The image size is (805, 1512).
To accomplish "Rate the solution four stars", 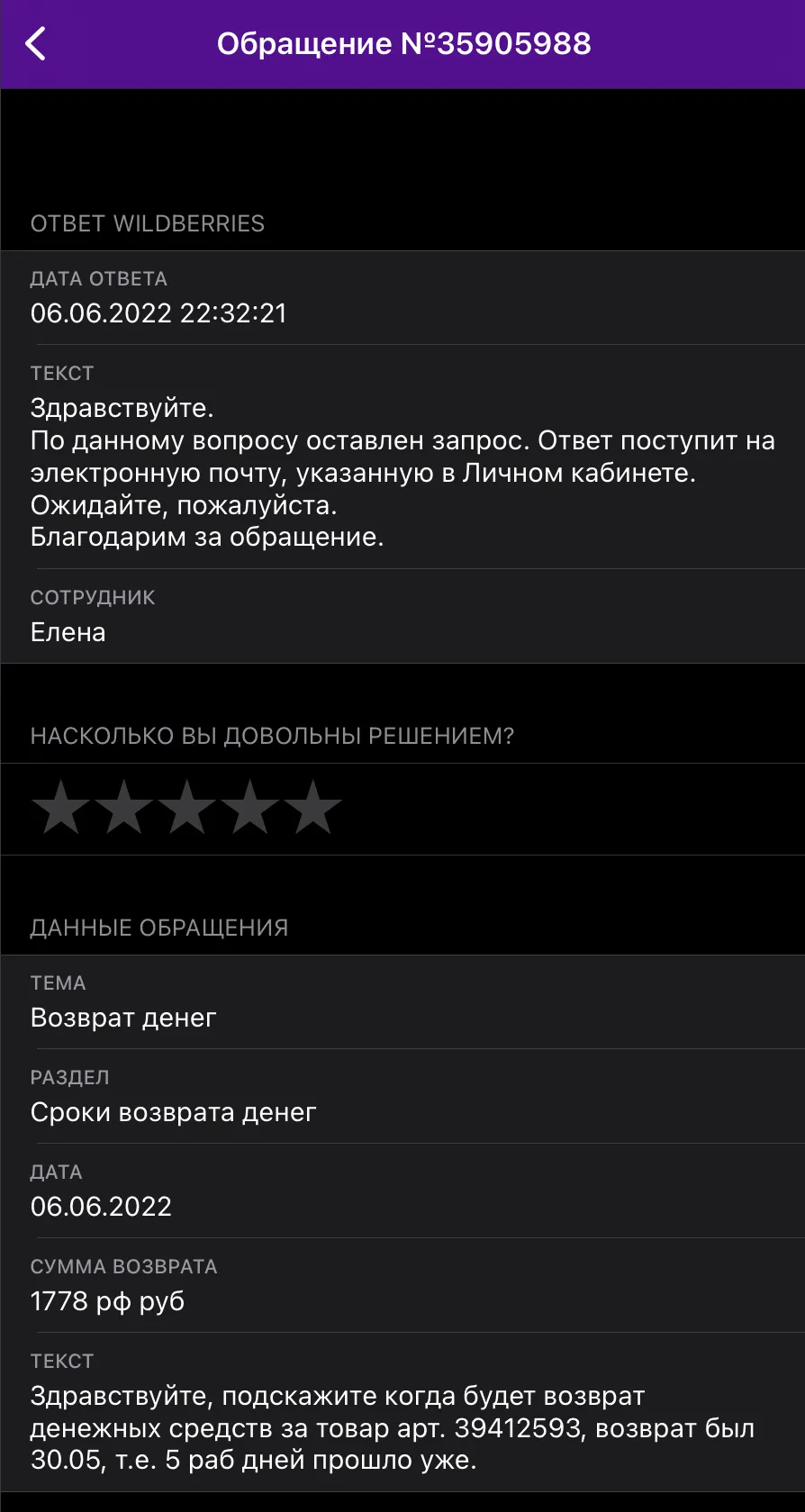I will click(x=249, y=808).
